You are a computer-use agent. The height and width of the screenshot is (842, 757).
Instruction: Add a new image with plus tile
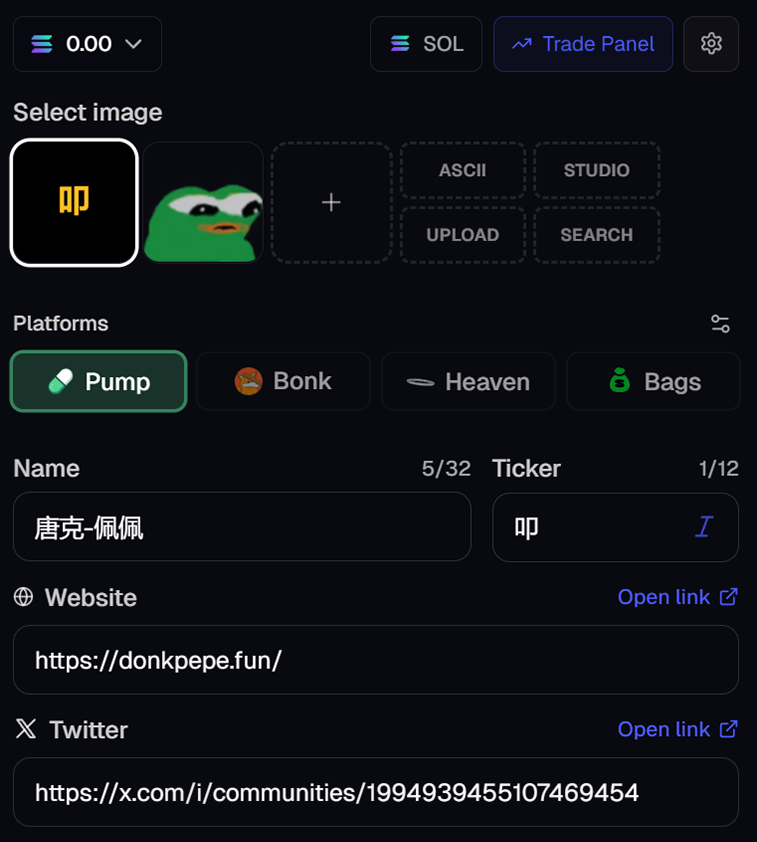pyautogui.click(x=331, y=202)
